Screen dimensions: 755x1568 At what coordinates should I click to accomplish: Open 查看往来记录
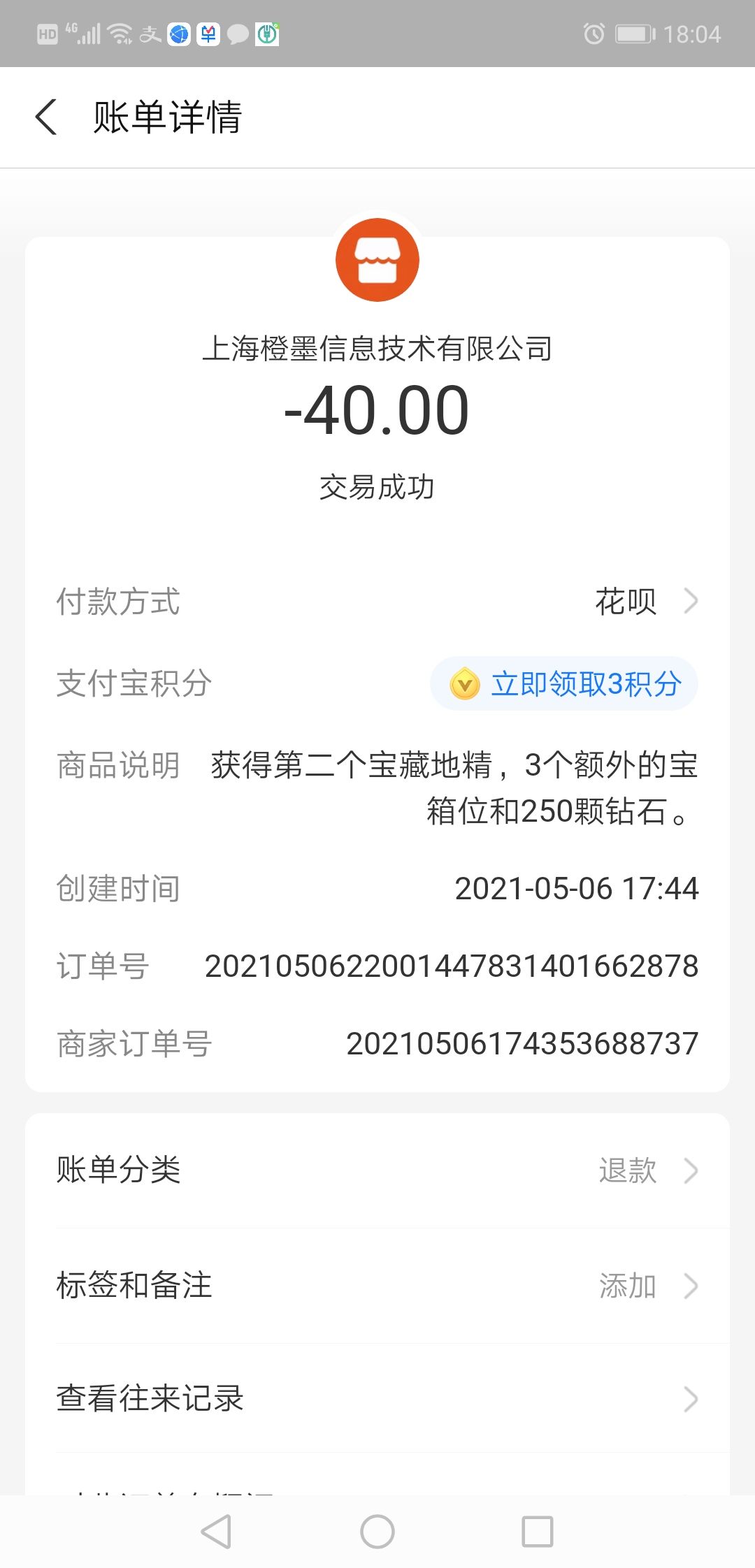[x=377, y=1398]
